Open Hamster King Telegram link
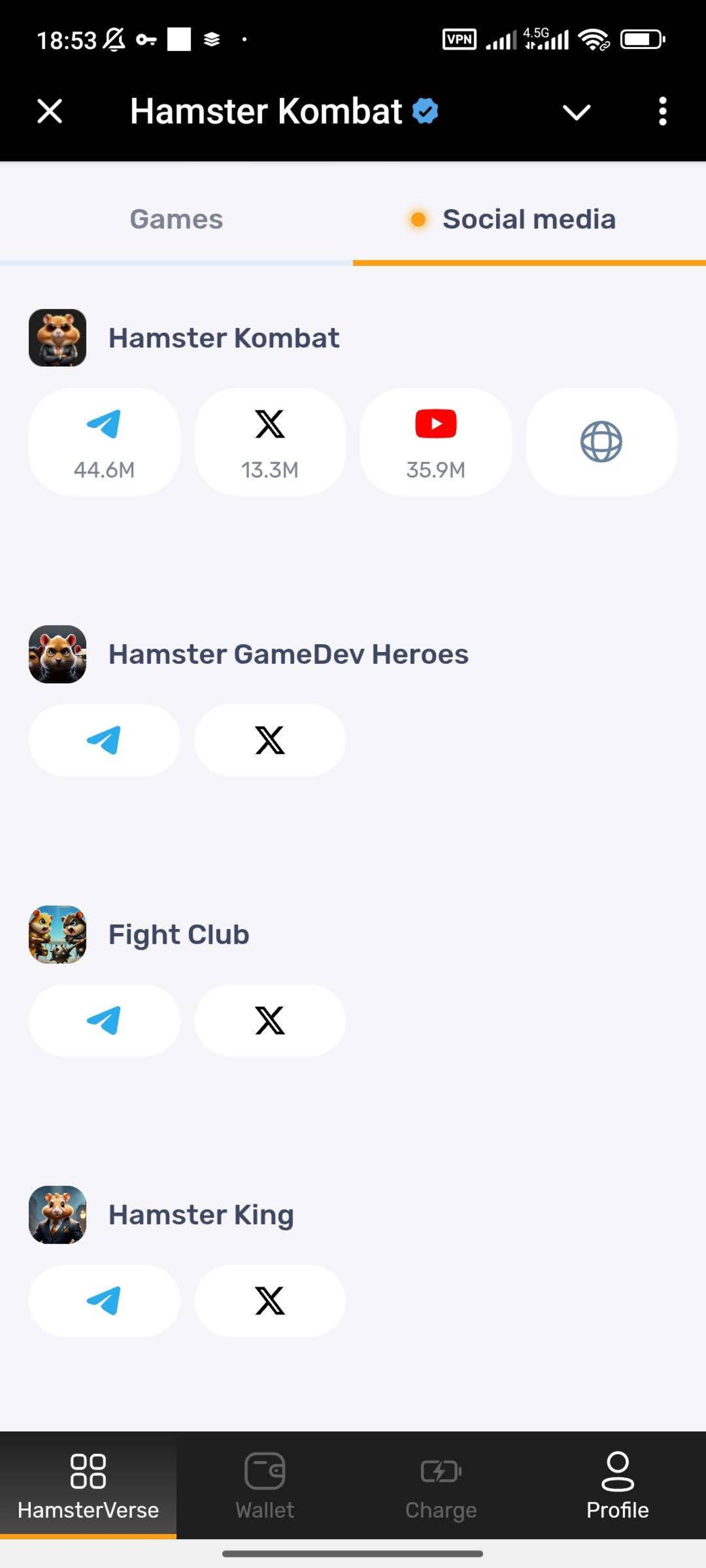Viewport: 706px width, 1568px height. click(x=104, y=1301)
